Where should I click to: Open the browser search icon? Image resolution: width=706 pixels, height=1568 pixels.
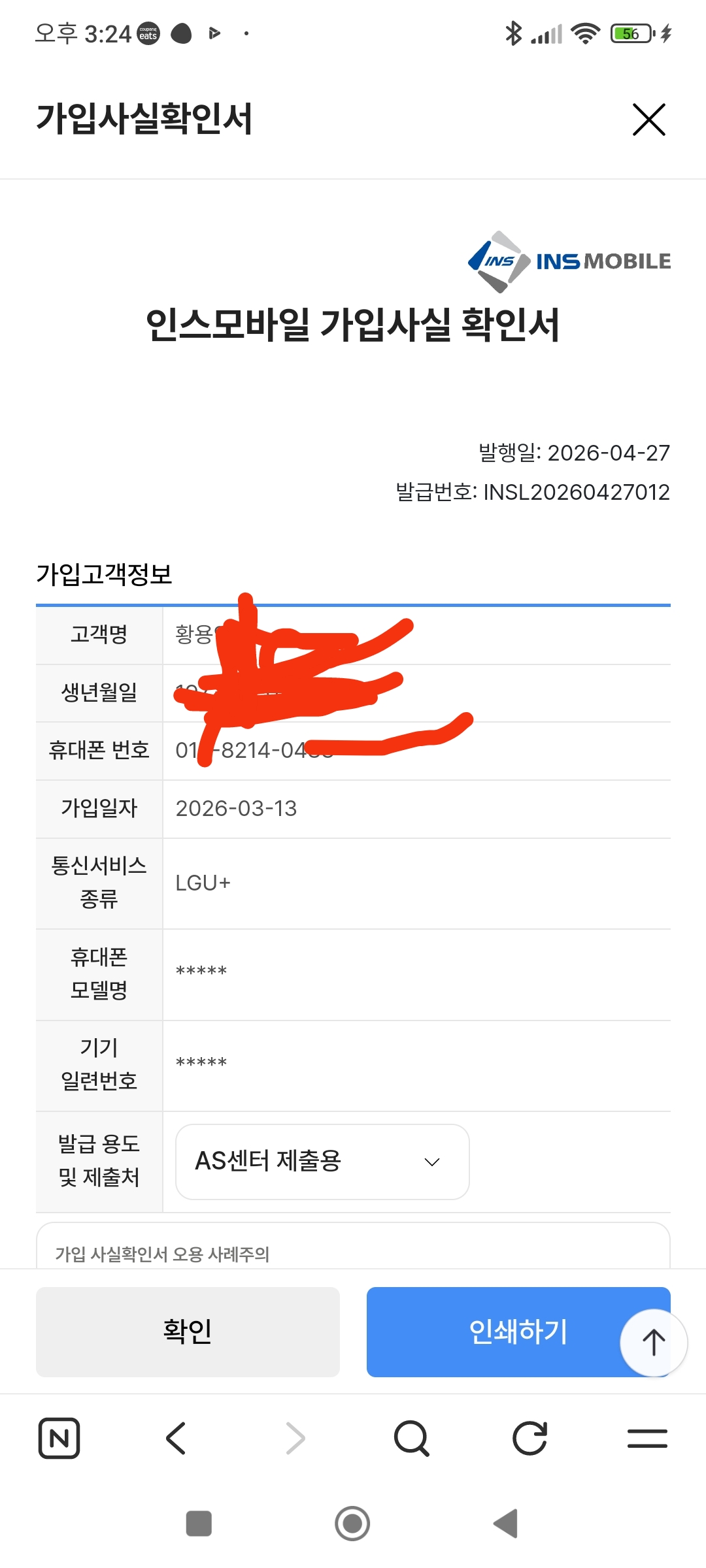point(412,1438)
